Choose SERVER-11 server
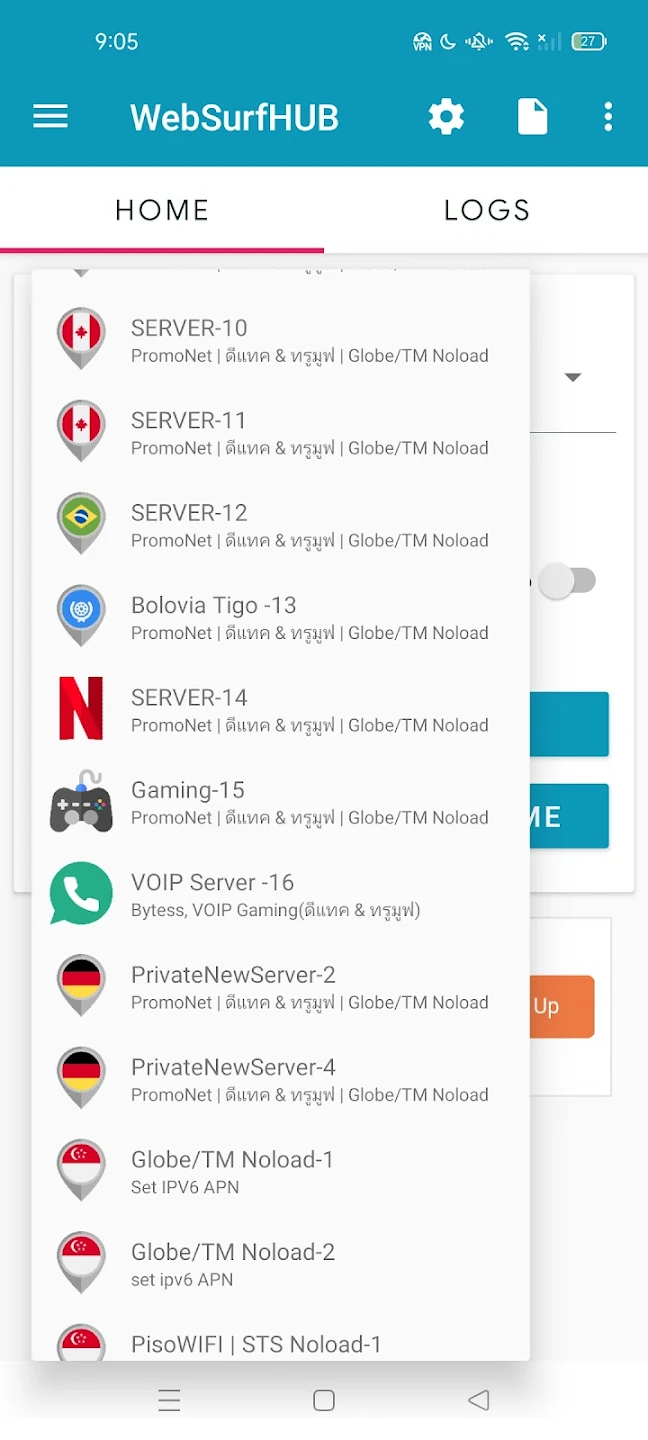Image resolution: width=648 pixels, height=1440 pixels. point(280,433)
